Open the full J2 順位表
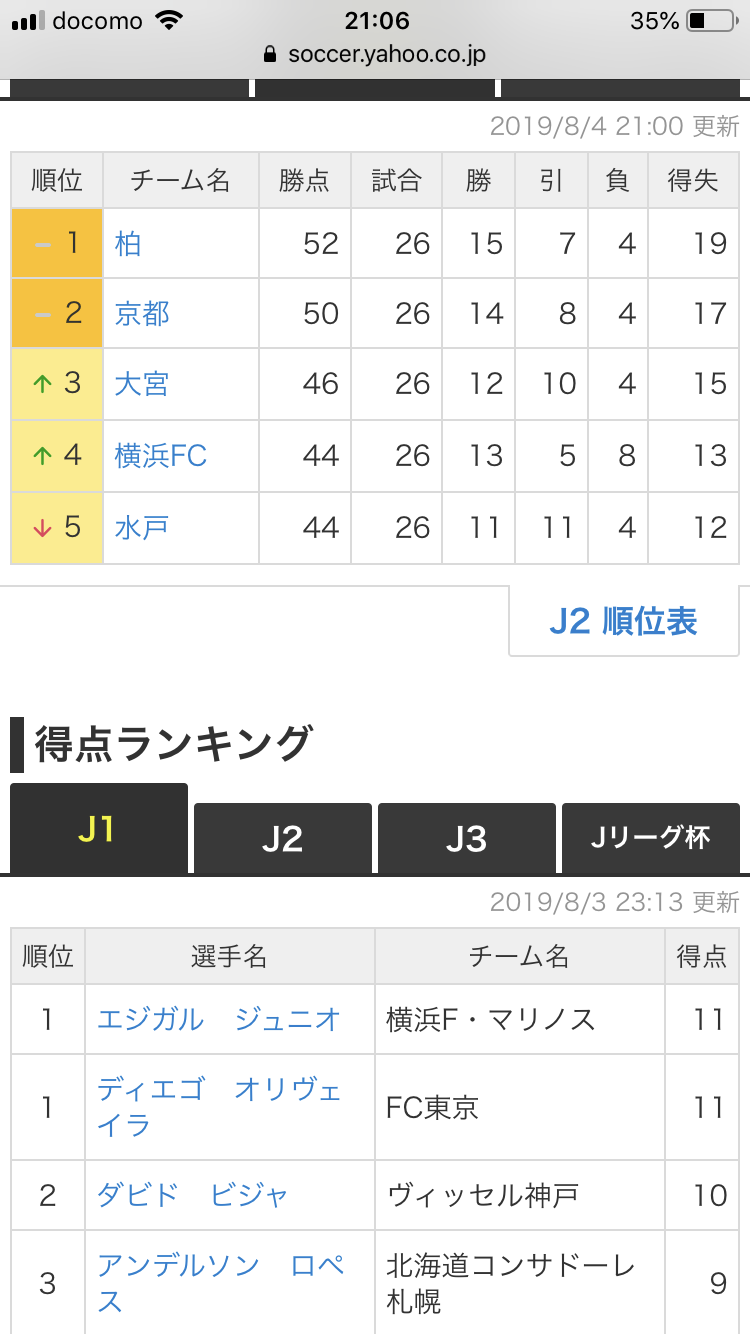Viewport: 750px width, 1334px height. (624, 621)
